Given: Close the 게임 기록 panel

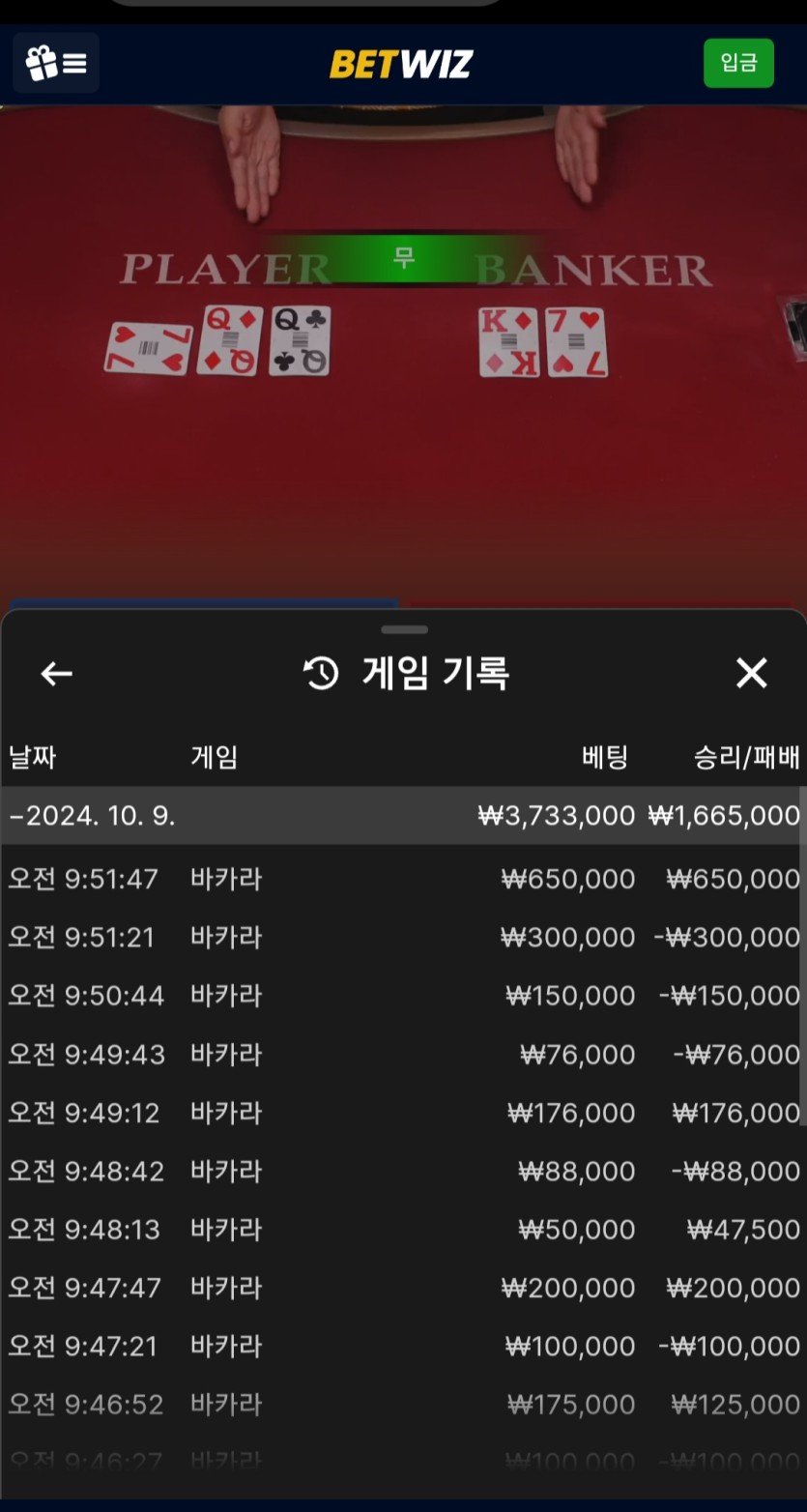Looking at the screenshot, I should (x=751, y=674).
